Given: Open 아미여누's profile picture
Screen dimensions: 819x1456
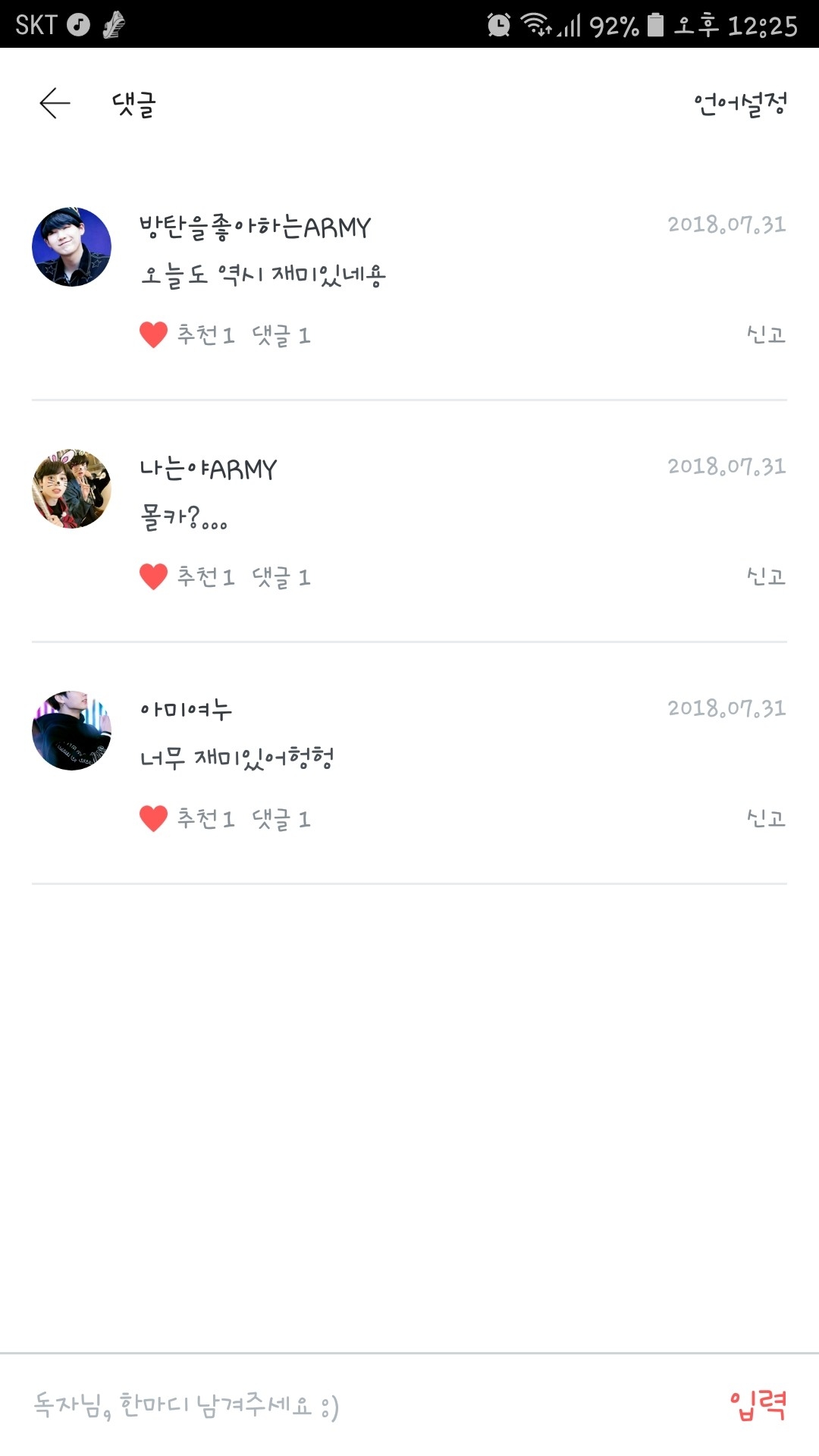Looking at the screenshot, I should point(72,730).
